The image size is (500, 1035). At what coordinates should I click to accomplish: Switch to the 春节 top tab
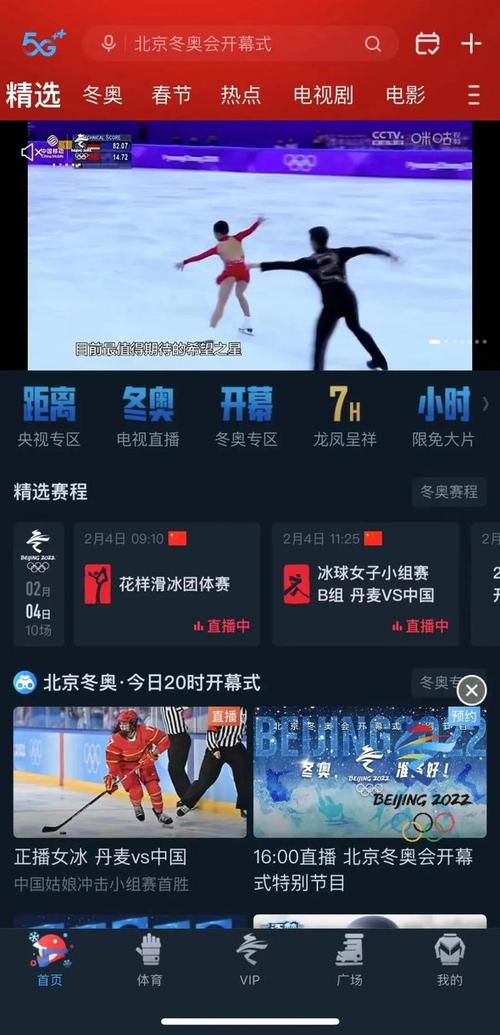click(x=171, y=95)
